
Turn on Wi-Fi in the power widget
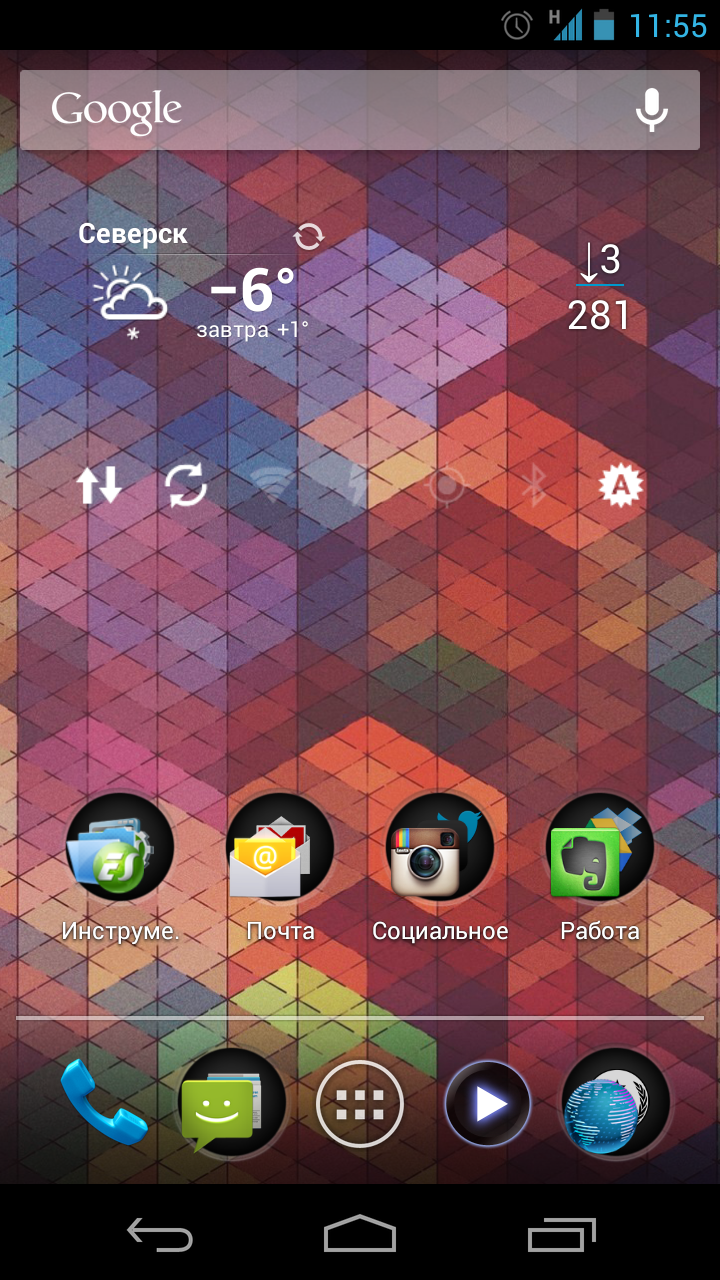click(272, 486)
